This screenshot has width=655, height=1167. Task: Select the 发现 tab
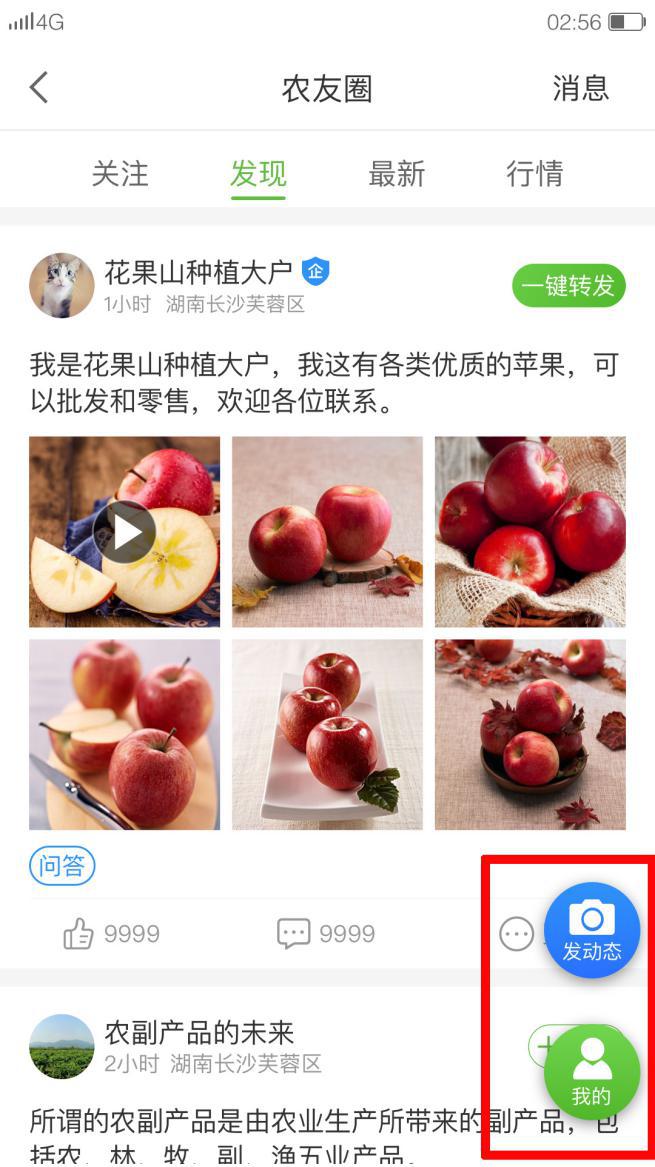pos(258,174)
